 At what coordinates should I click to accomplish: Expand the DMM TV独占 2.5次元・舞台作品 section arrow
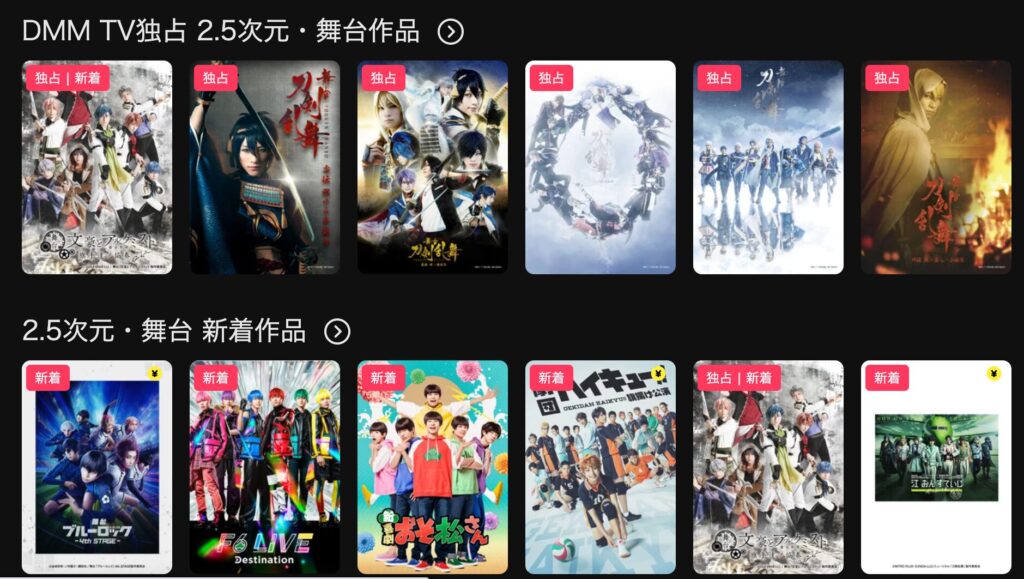point(451,32)
